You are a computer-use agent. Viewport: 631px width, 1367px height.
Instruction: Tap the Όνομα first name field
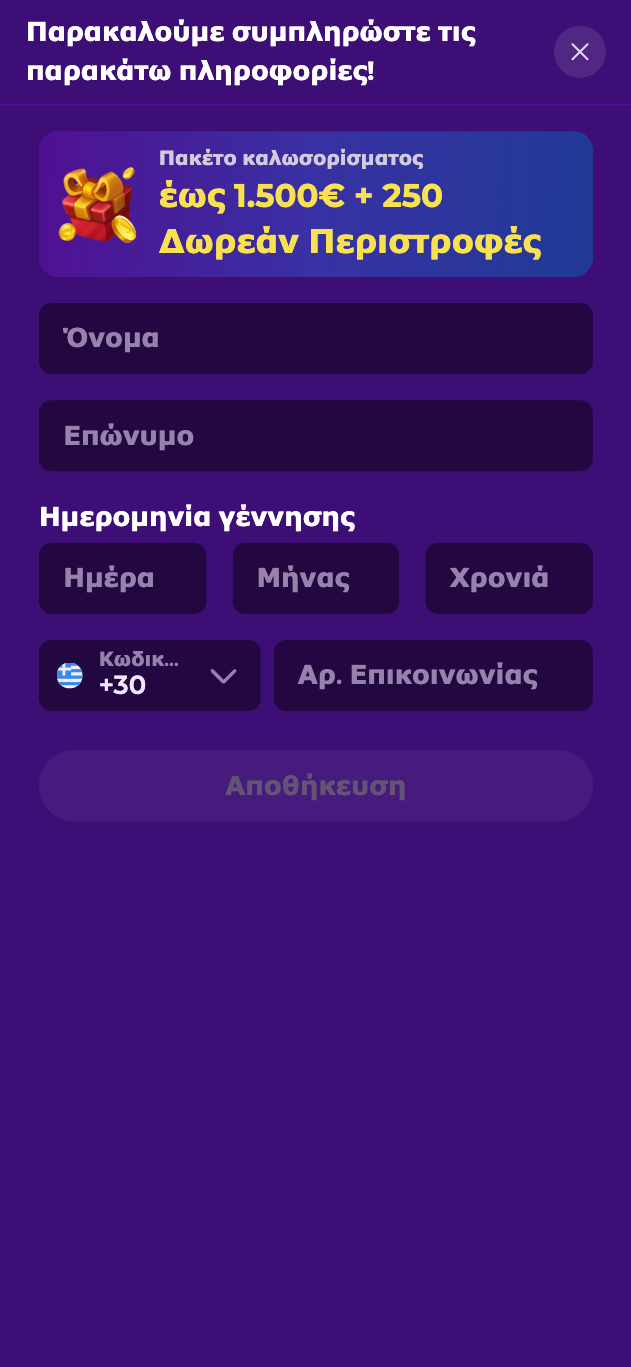click(x=315, y=339)
